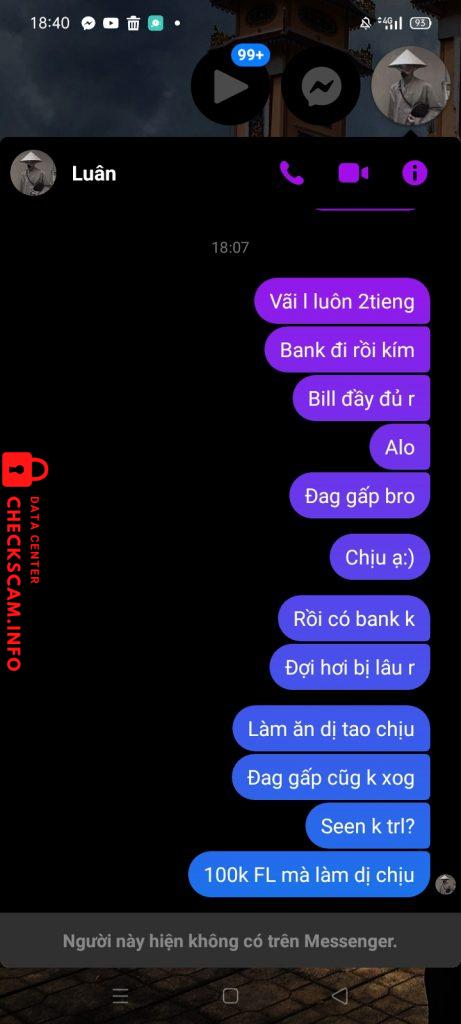Start a video call with Luân
This screenshot has height=1024, width=461.
click(353, 173)
